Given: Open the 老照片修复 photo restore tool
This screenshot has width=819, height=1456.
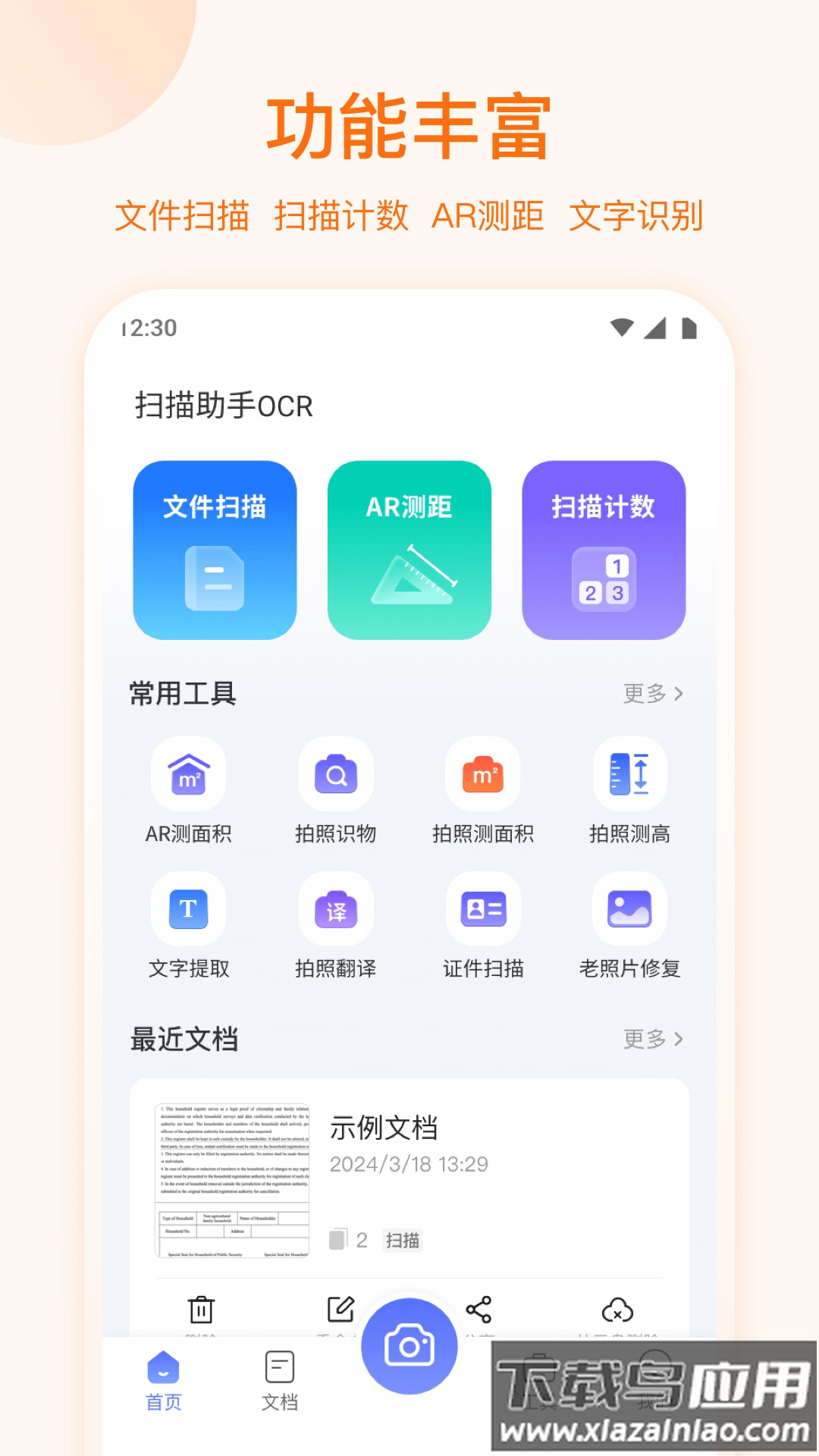Looking at the screenshot, I should pos(631,922).
